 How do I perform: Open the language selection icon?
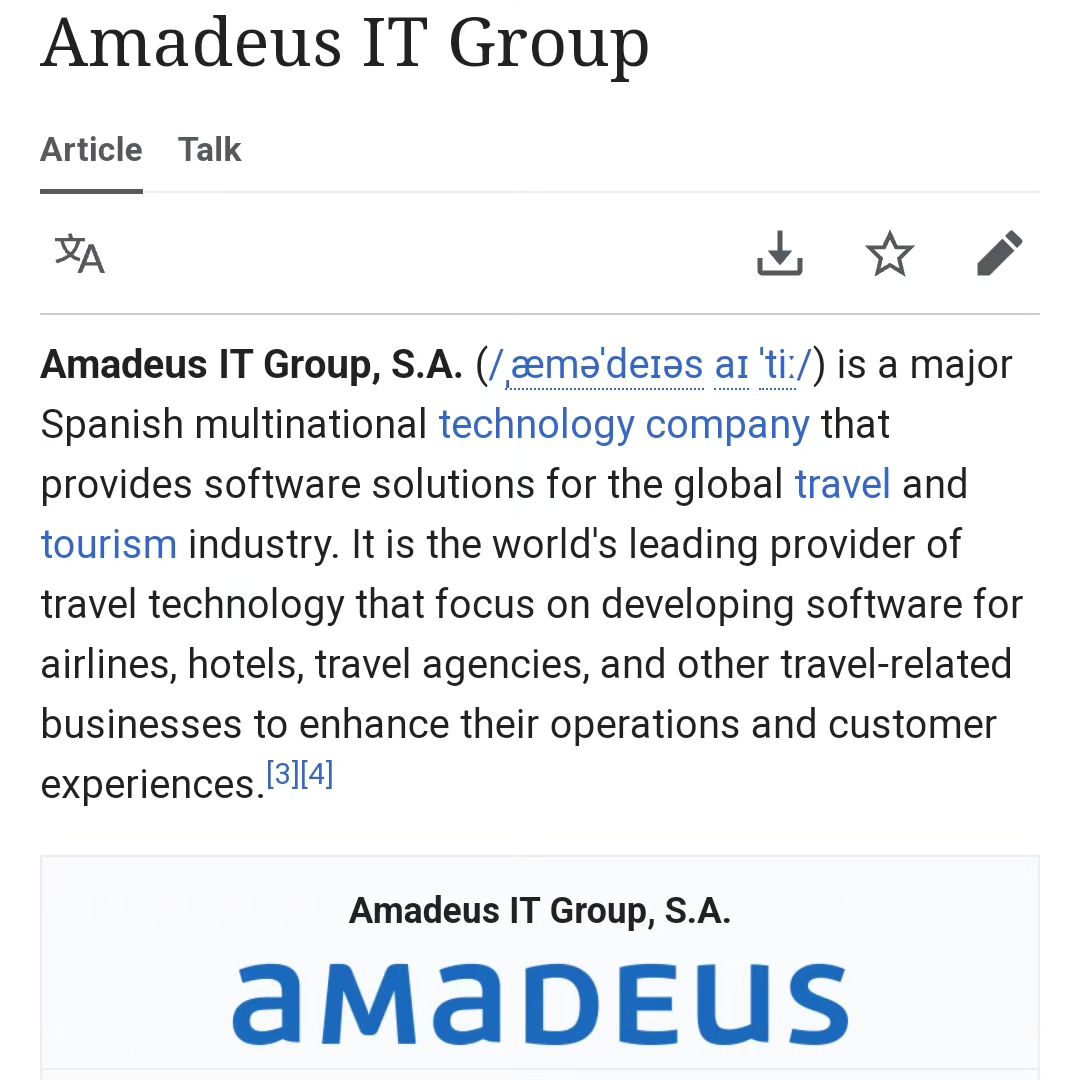click(x=80, y=254)
